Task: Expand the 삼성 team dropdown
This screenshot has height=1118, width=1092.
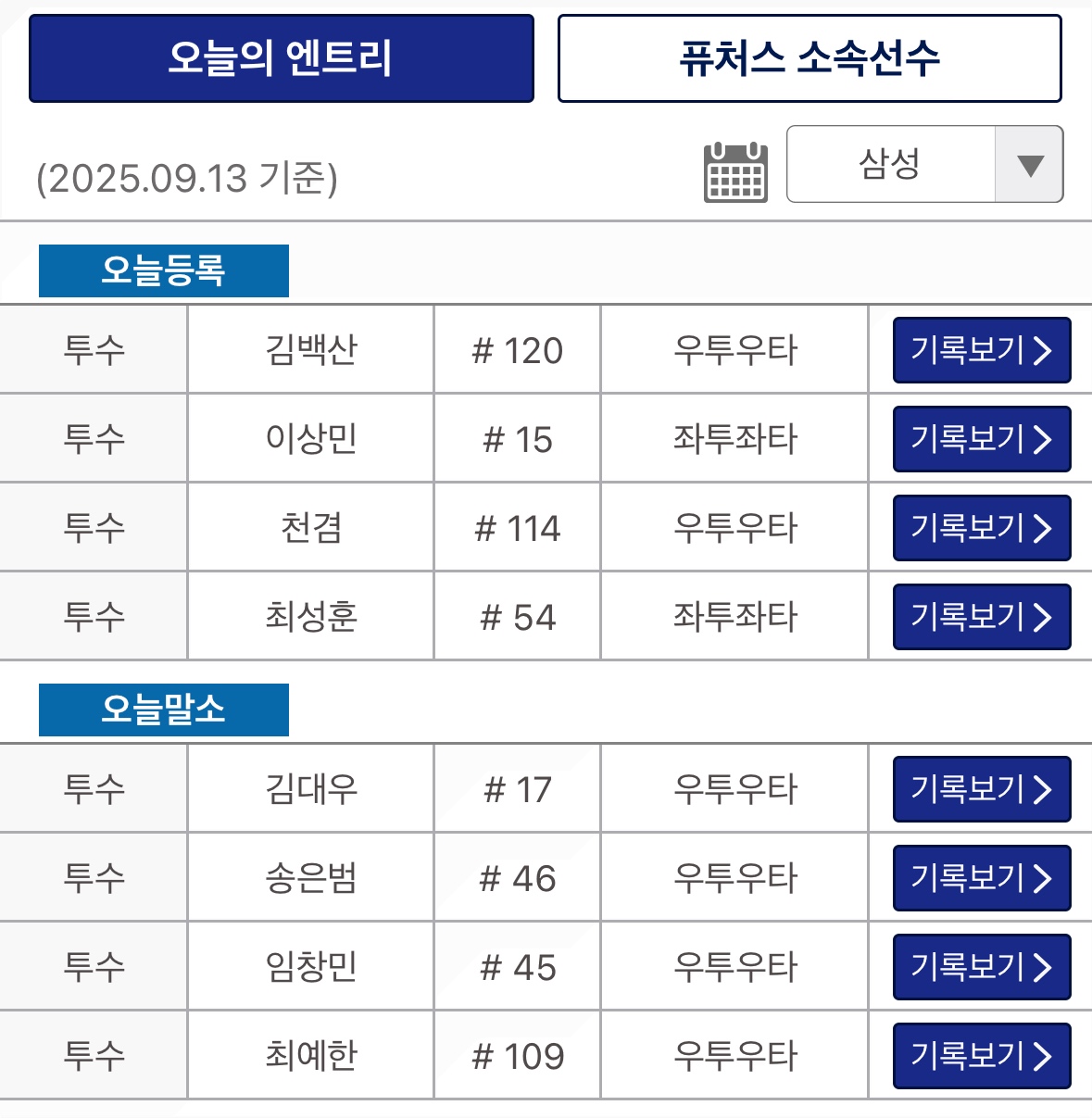Action: [924, 165]
